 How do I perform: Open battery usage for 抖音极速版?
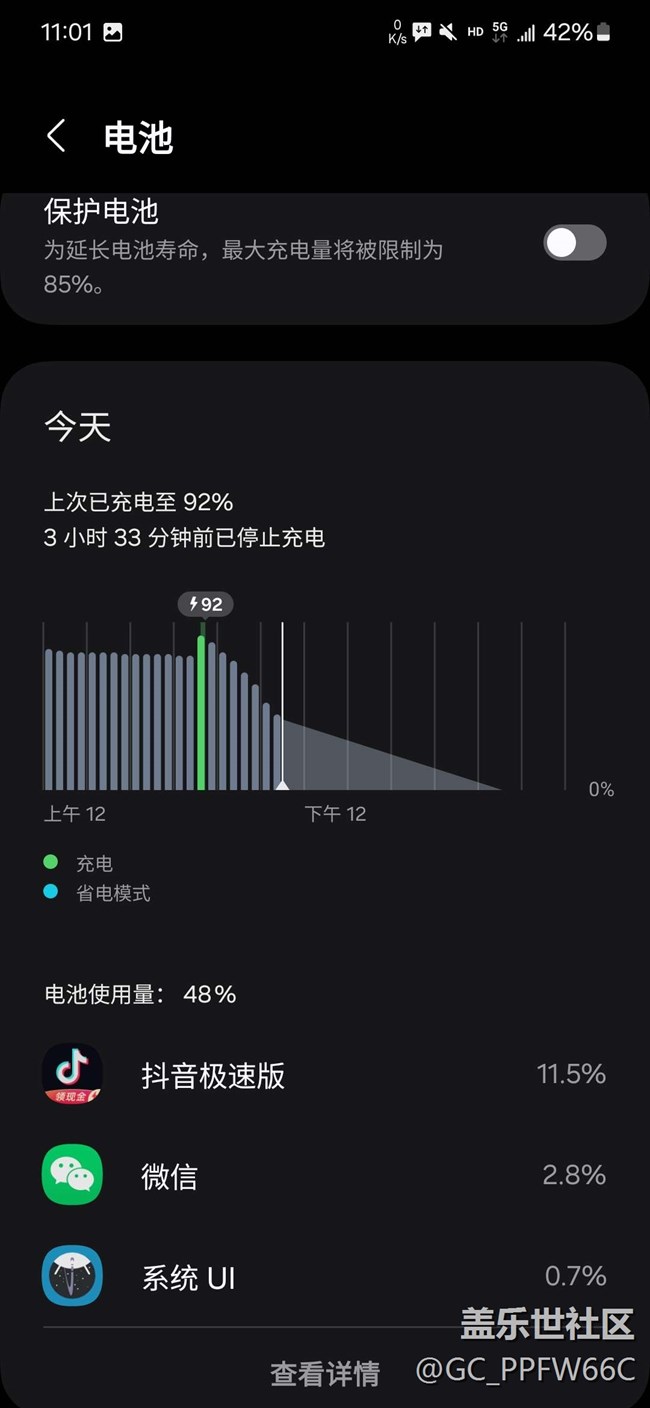324,1075
